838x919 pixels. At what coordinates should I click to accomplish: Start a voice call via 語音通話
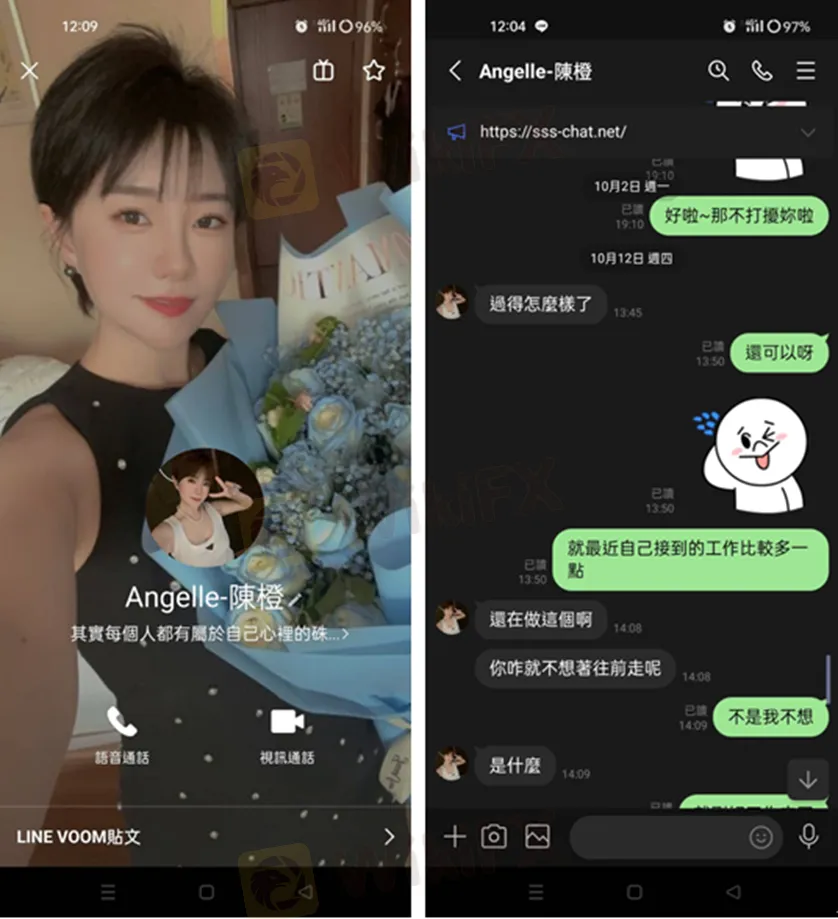(122, 734)
